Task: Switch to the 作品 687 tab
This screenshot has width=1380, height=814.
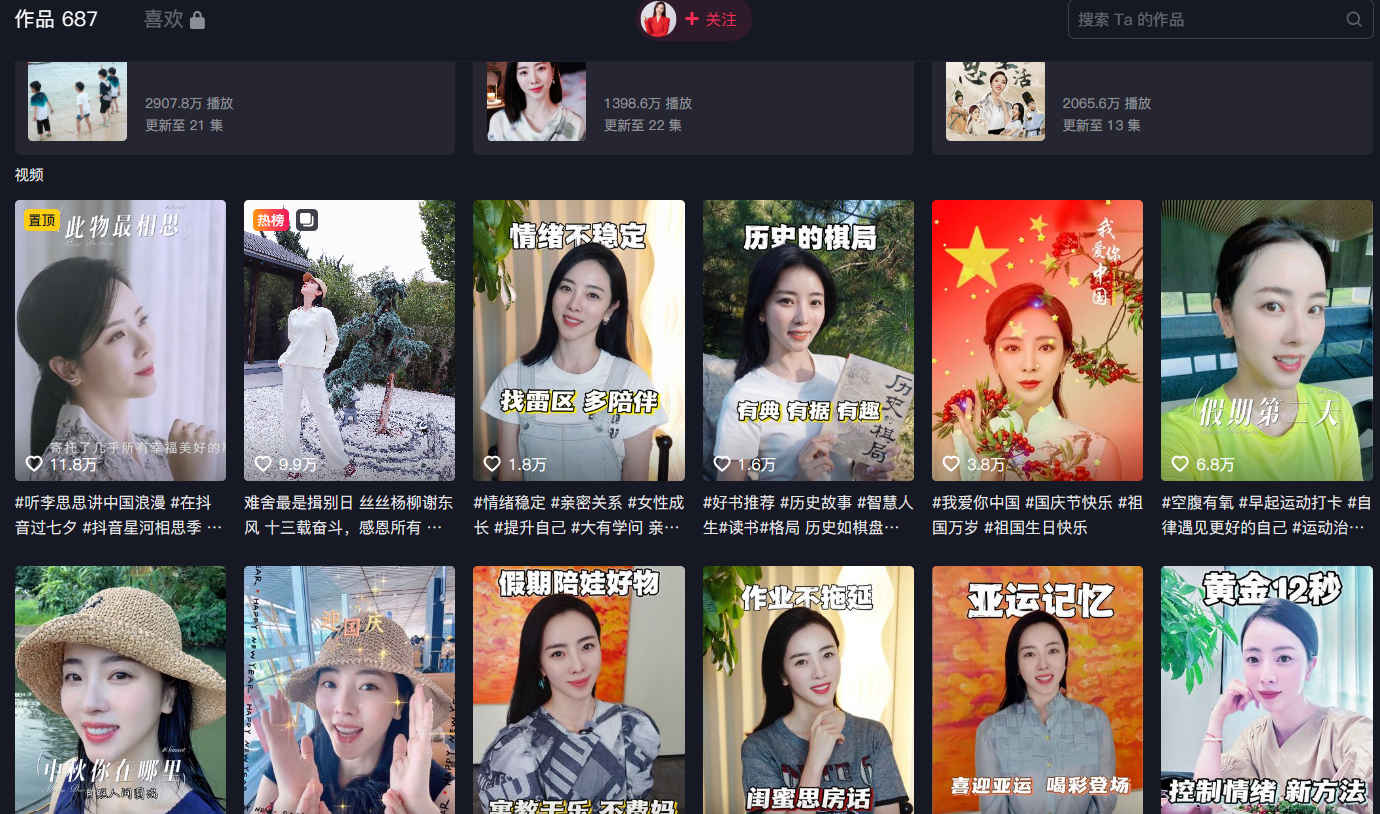Action: coord(56,19)
